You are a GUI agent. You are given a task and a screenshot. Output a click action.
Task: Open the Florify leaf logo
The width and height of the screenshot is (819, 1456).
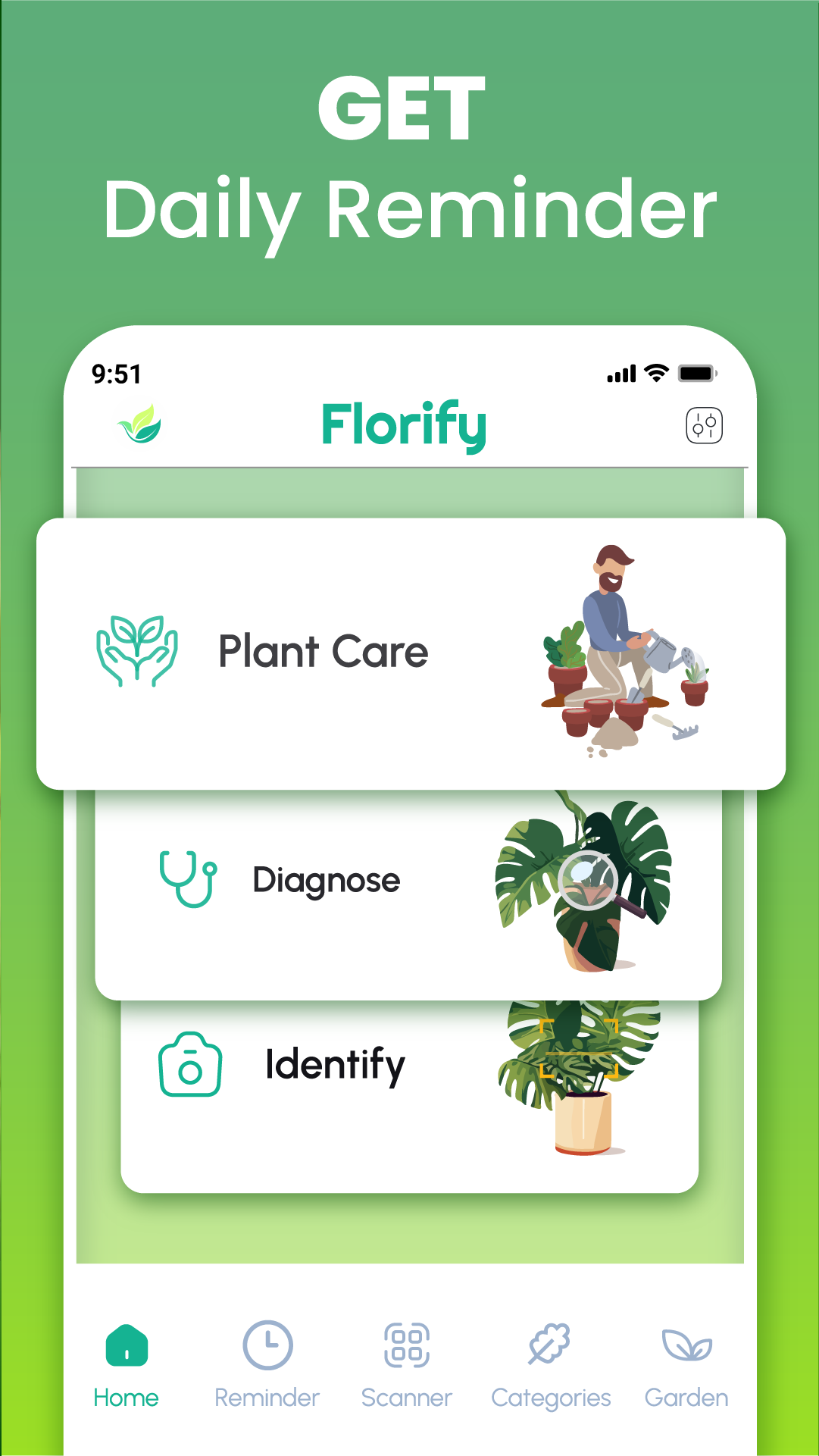[x=140, y=424]
